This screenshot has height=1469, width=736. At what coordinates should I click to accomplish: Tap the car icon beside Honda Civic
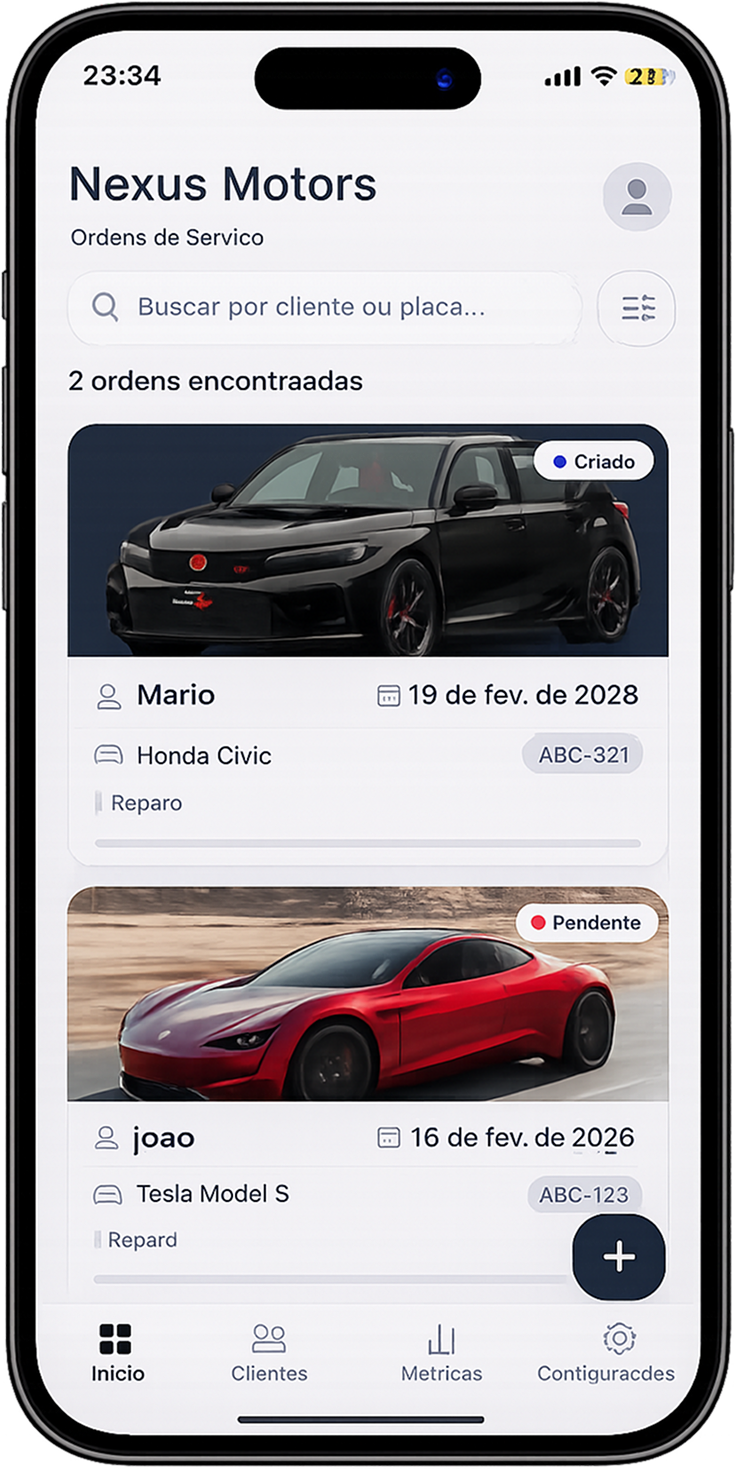(x=110, y=755)
